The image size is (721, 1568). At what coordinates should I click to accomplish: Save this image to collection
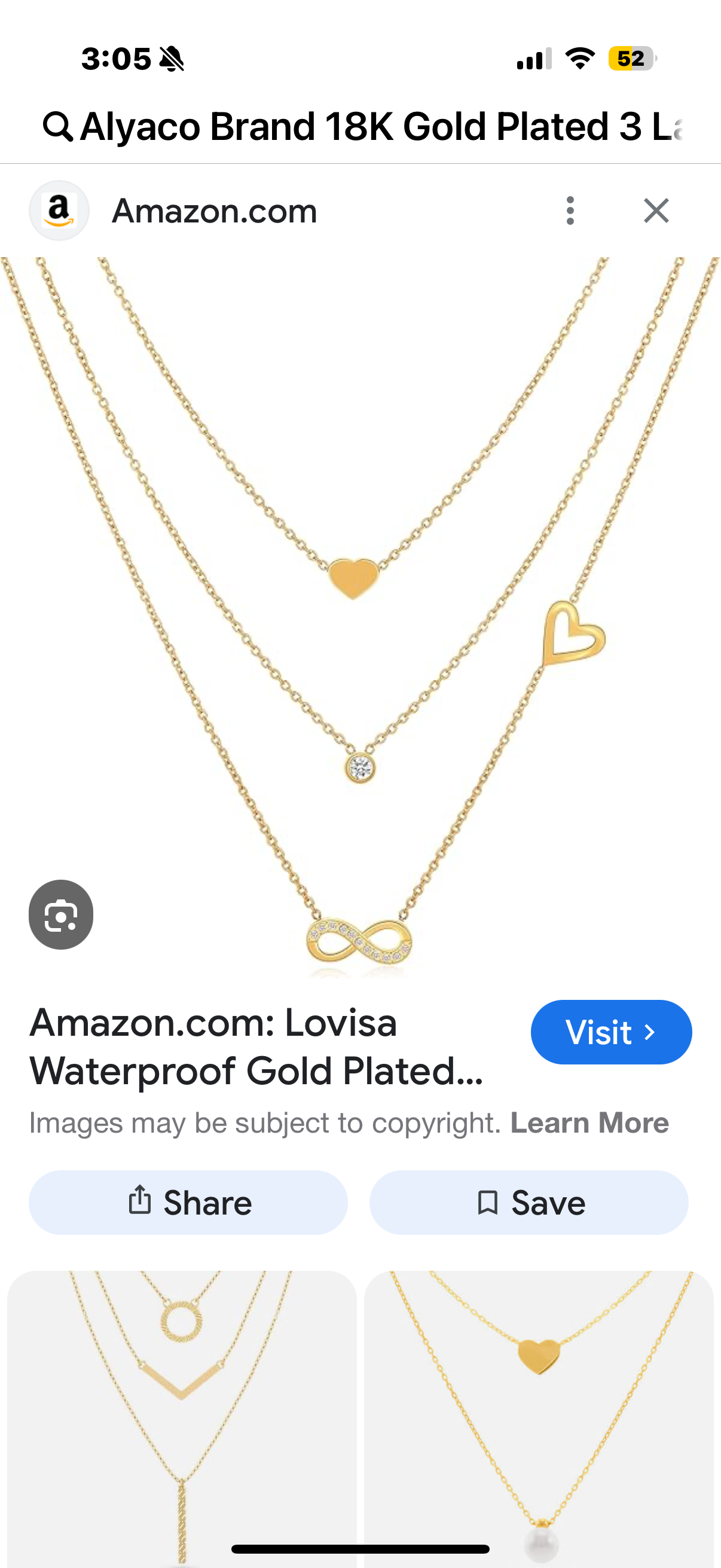(x=528, y=1202)
